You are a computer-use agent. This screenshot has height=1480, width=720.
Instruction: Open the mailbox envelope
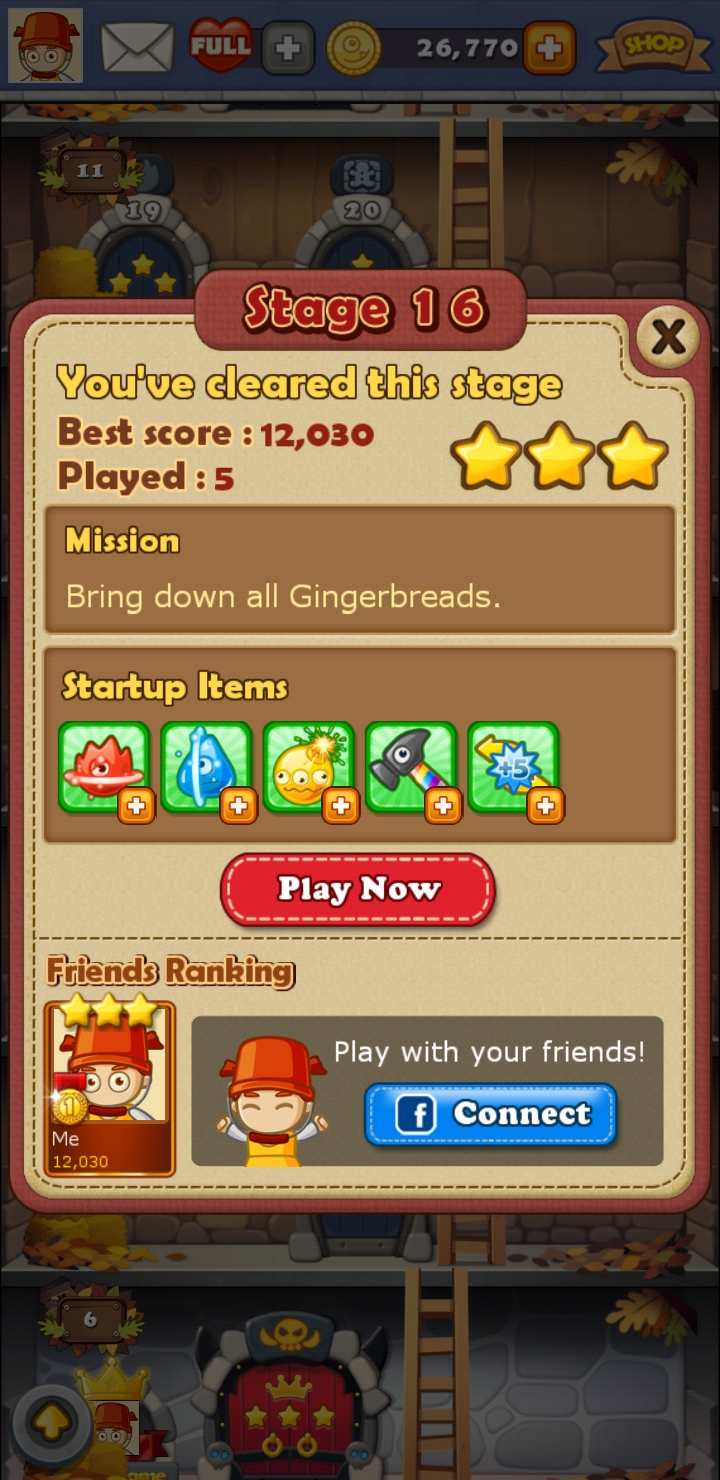(137, 47)
